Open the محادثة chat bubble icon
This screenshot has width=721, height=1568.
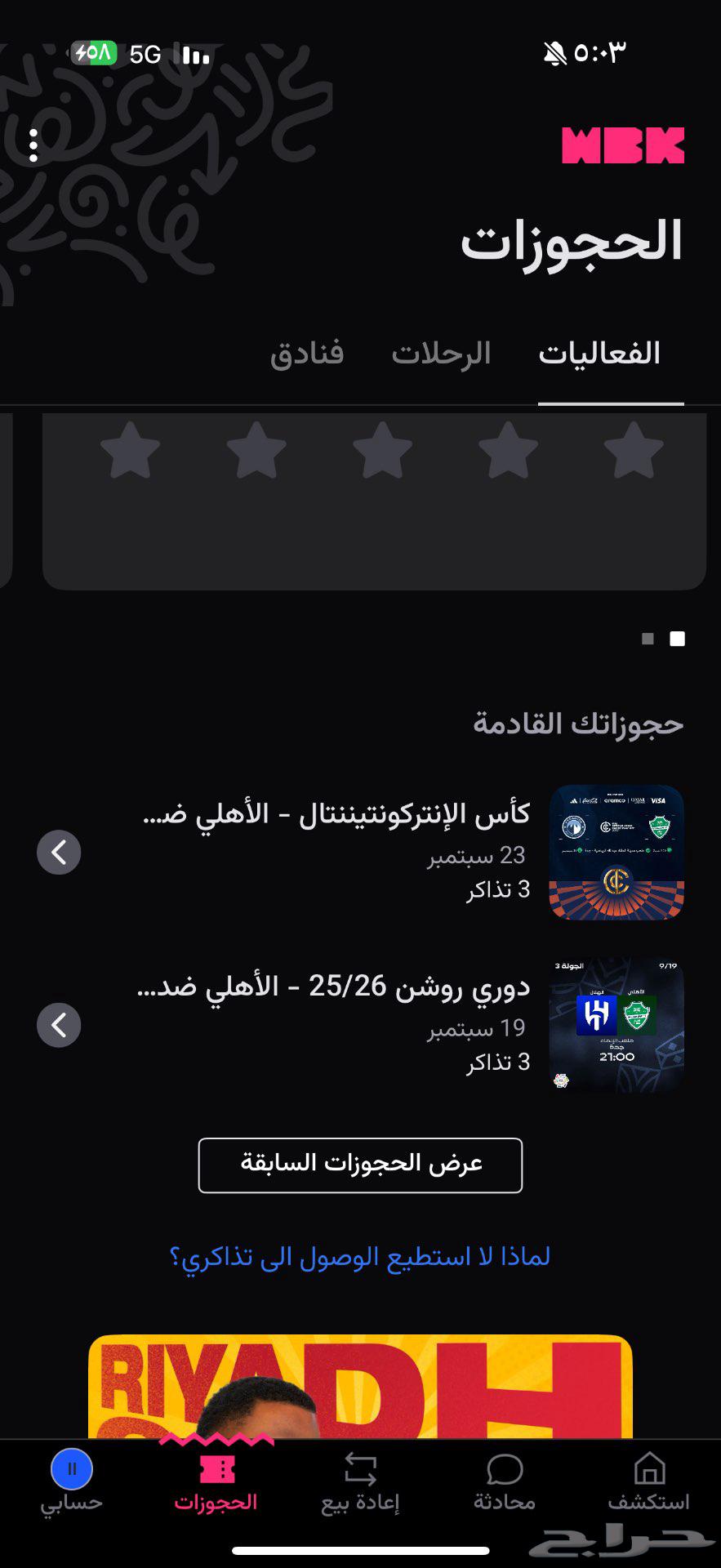pyautogui.click(x=505, y=1470)
